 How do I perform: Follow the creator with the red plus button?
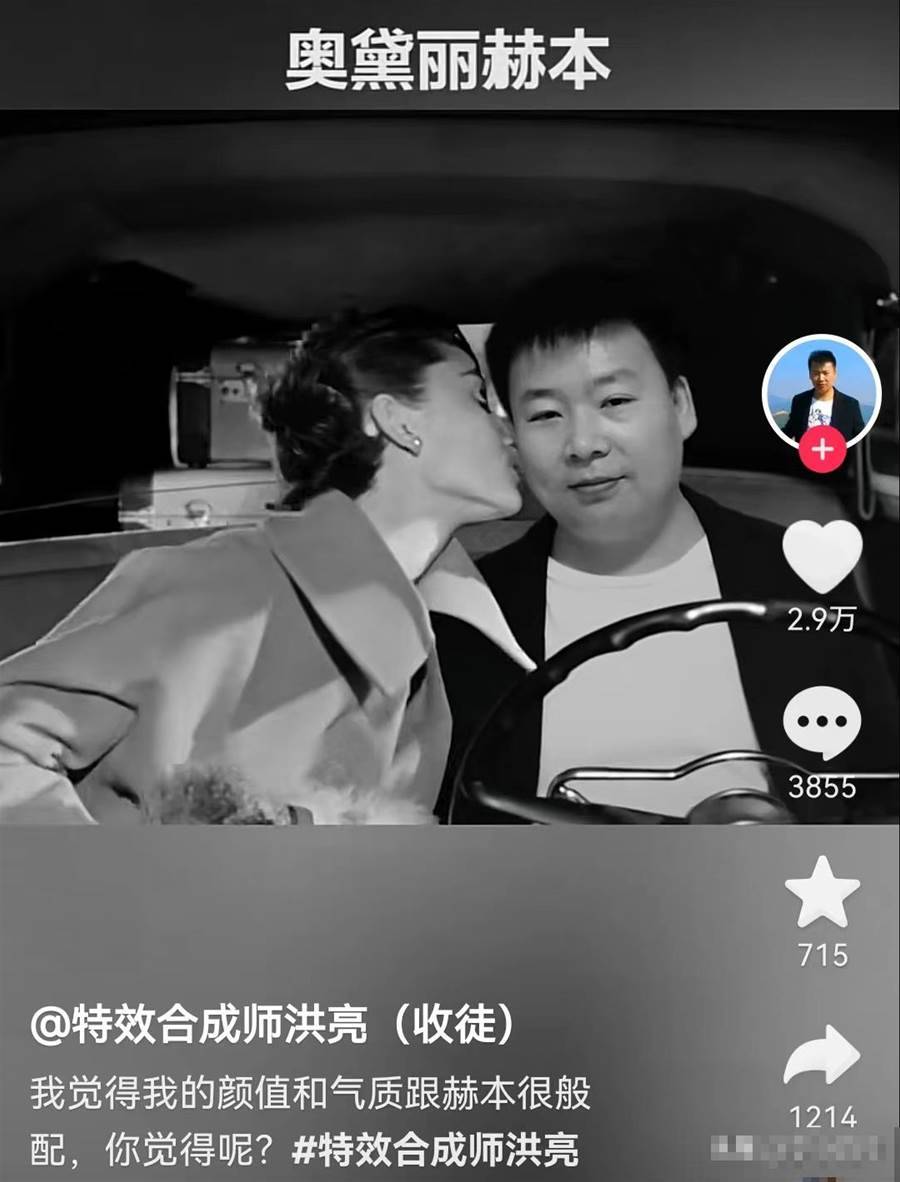822,451
